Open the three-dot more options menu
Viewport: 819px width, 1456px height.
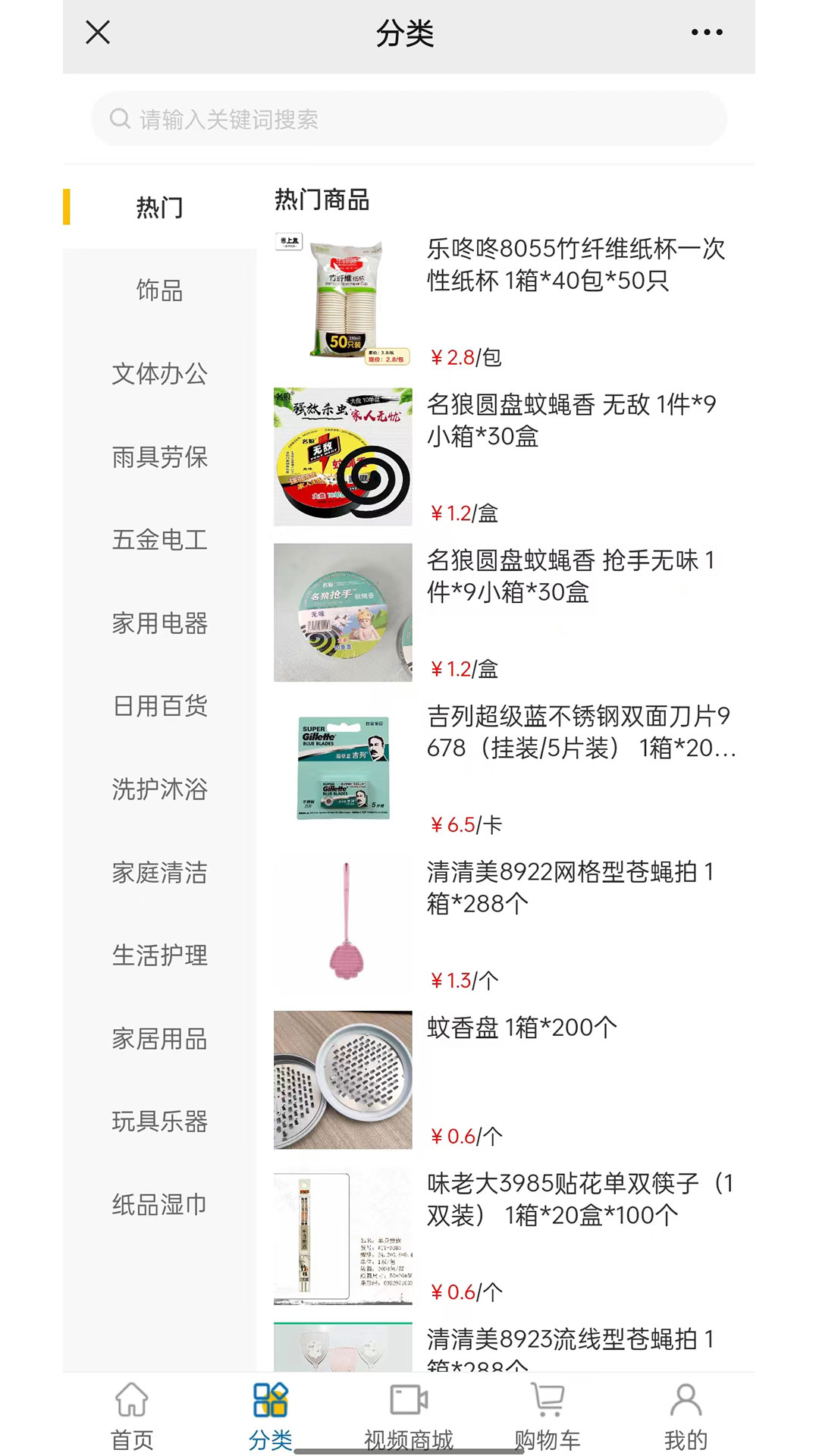706,33
